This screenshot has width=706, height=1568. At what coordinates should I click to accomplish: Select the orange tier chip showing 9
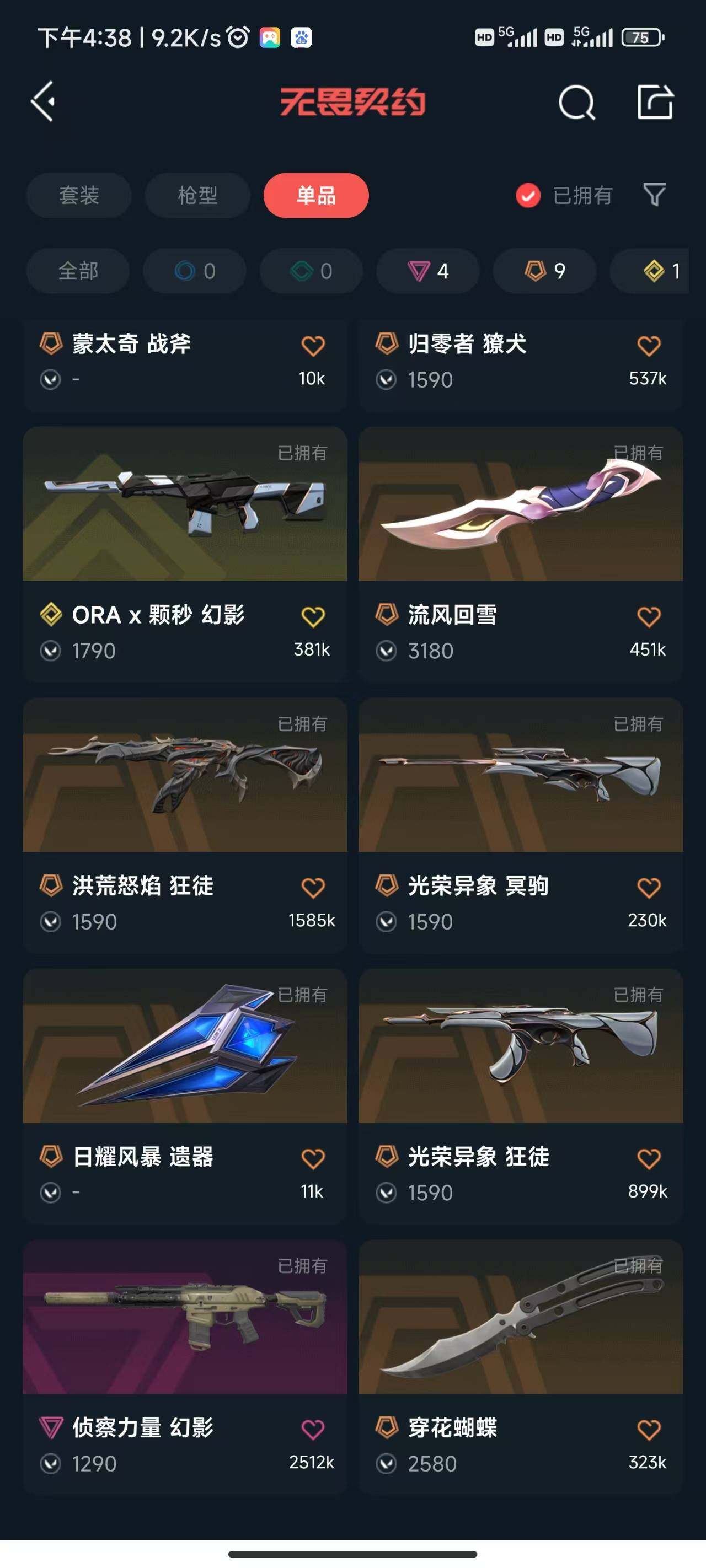[x=544, y=271]
